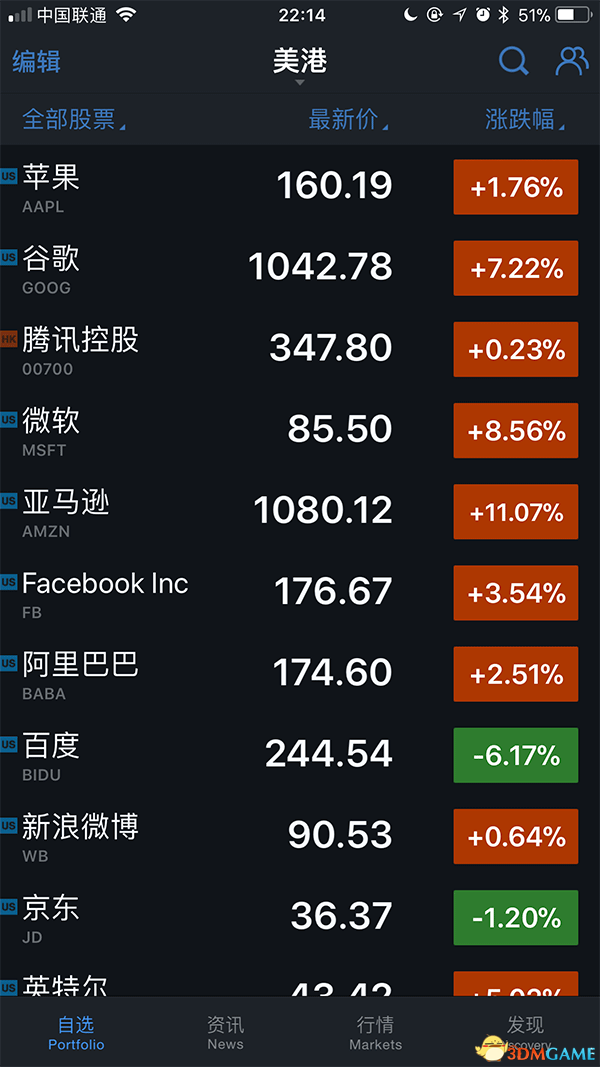
Task: Open the 腾讯控股 00700 stock row
Action: coord(300,348)
